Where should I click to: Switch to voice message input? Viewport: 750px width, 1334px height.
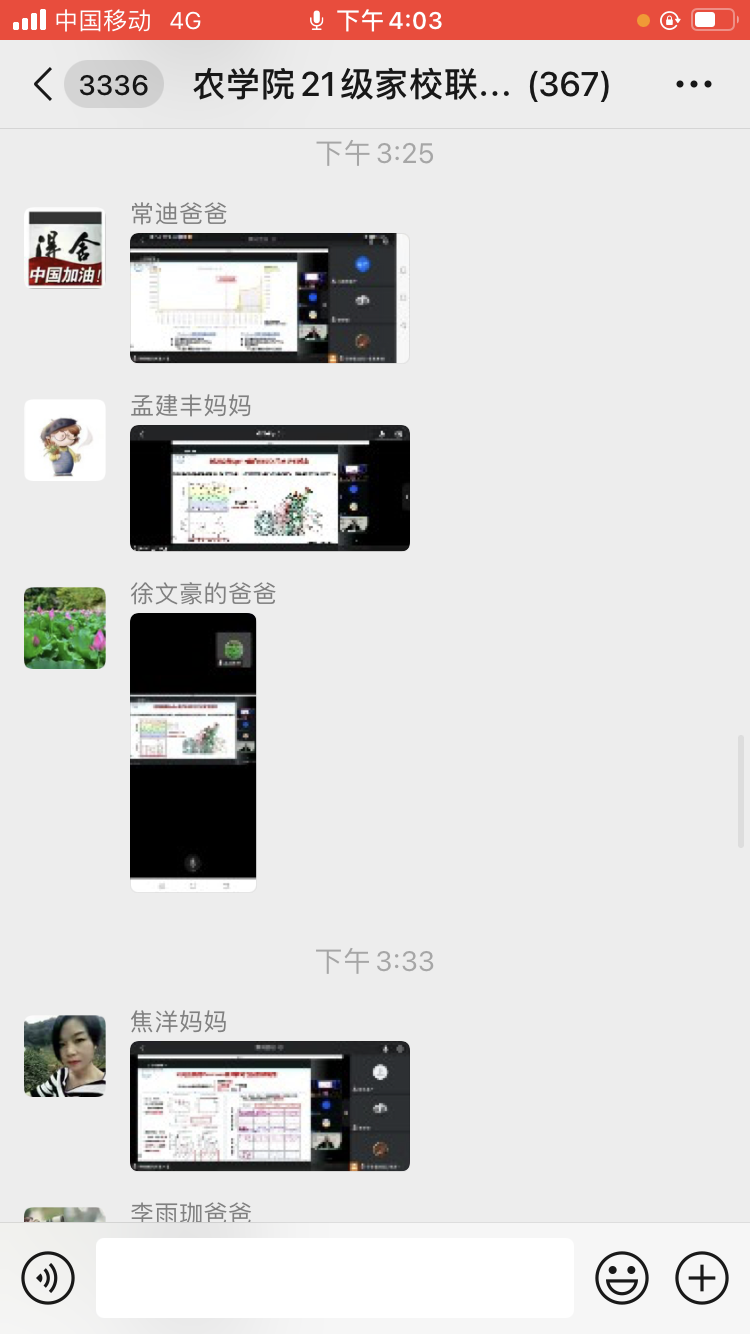point(48,1277)
